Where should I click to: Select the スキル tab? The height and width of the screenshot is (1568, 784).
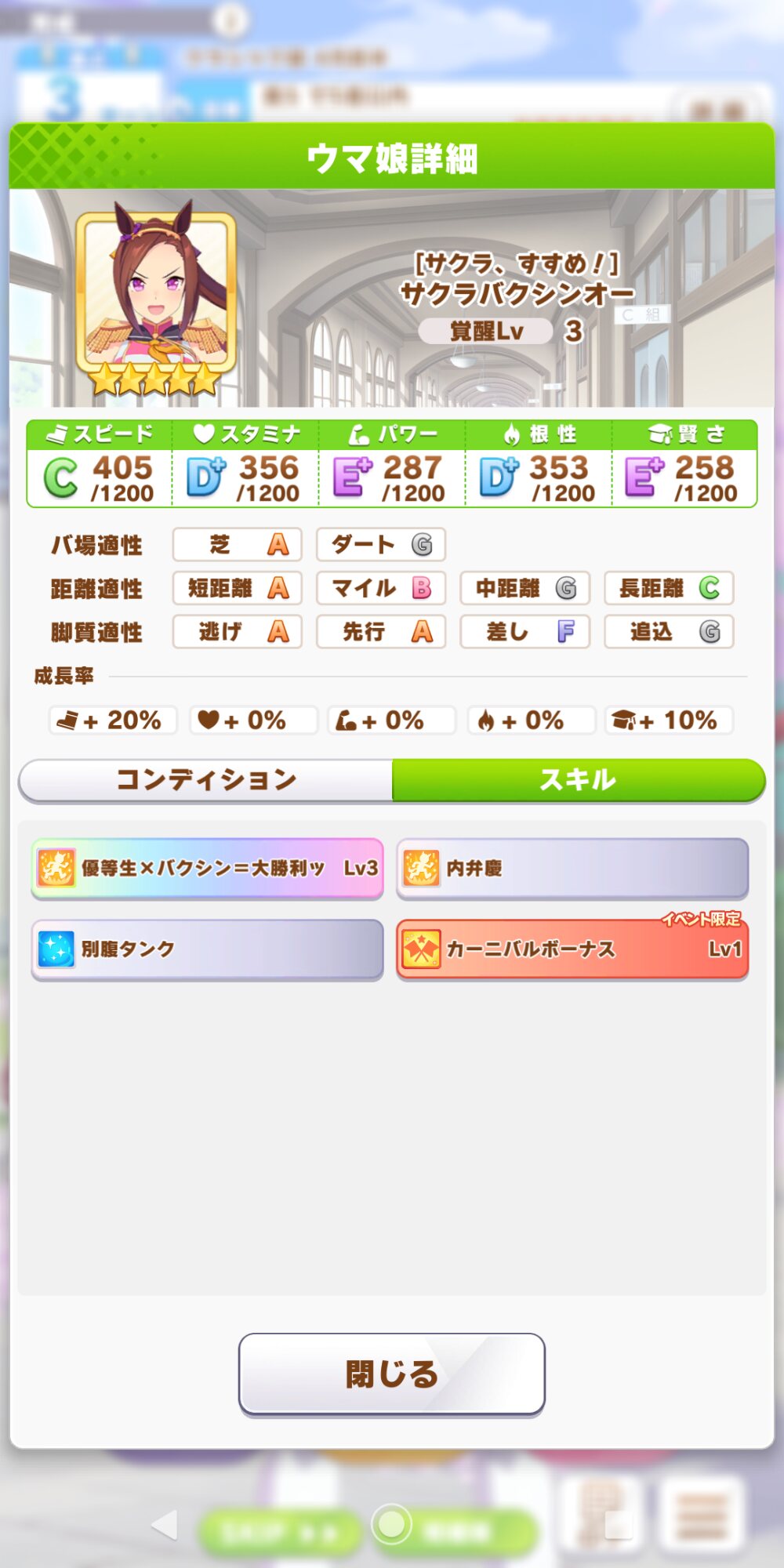pos(579,780)
